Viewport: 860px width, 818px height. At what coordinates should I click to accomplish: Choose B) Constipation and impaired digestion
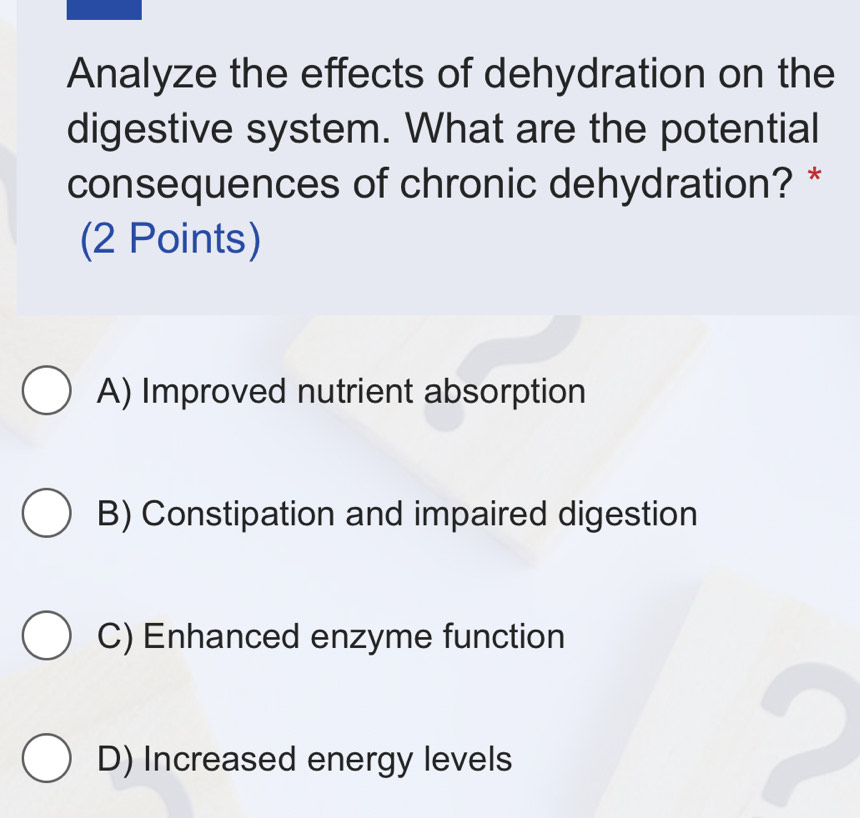[x=46, y=515]
